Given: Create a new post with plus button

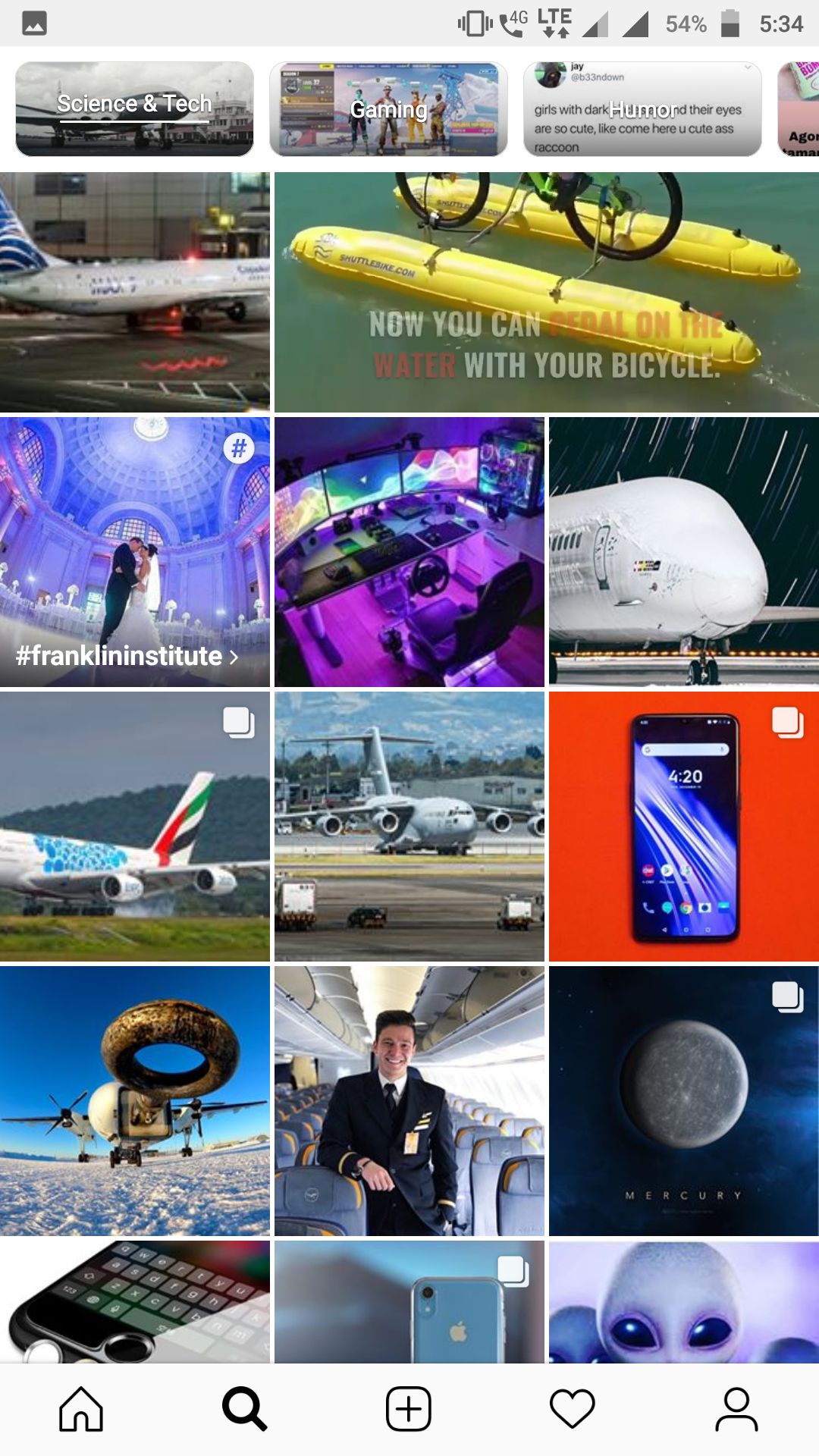Looking at the screenshot, I should point(409,1409).
